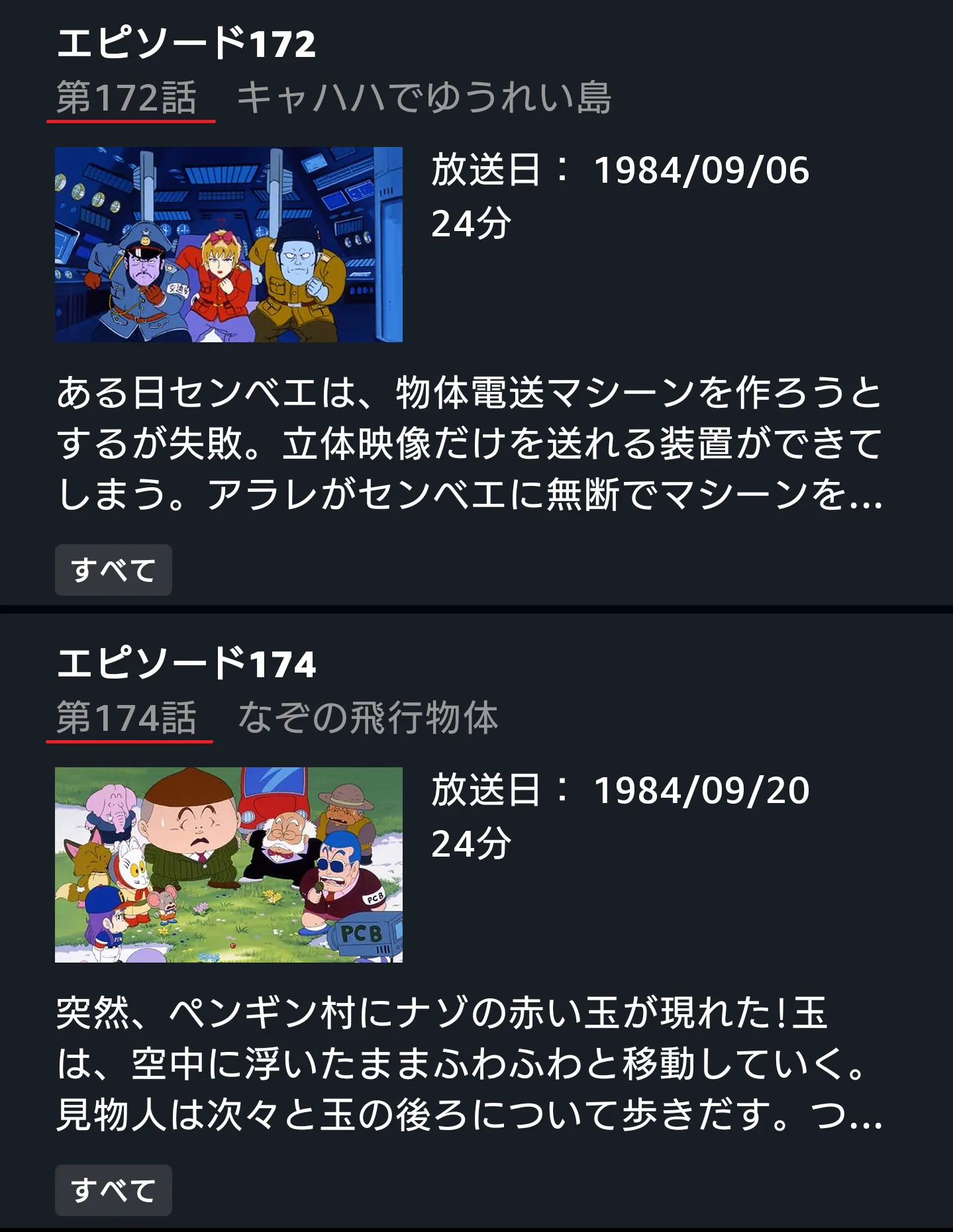Open episode 172 thumbnail image

(x=228, y=244)
